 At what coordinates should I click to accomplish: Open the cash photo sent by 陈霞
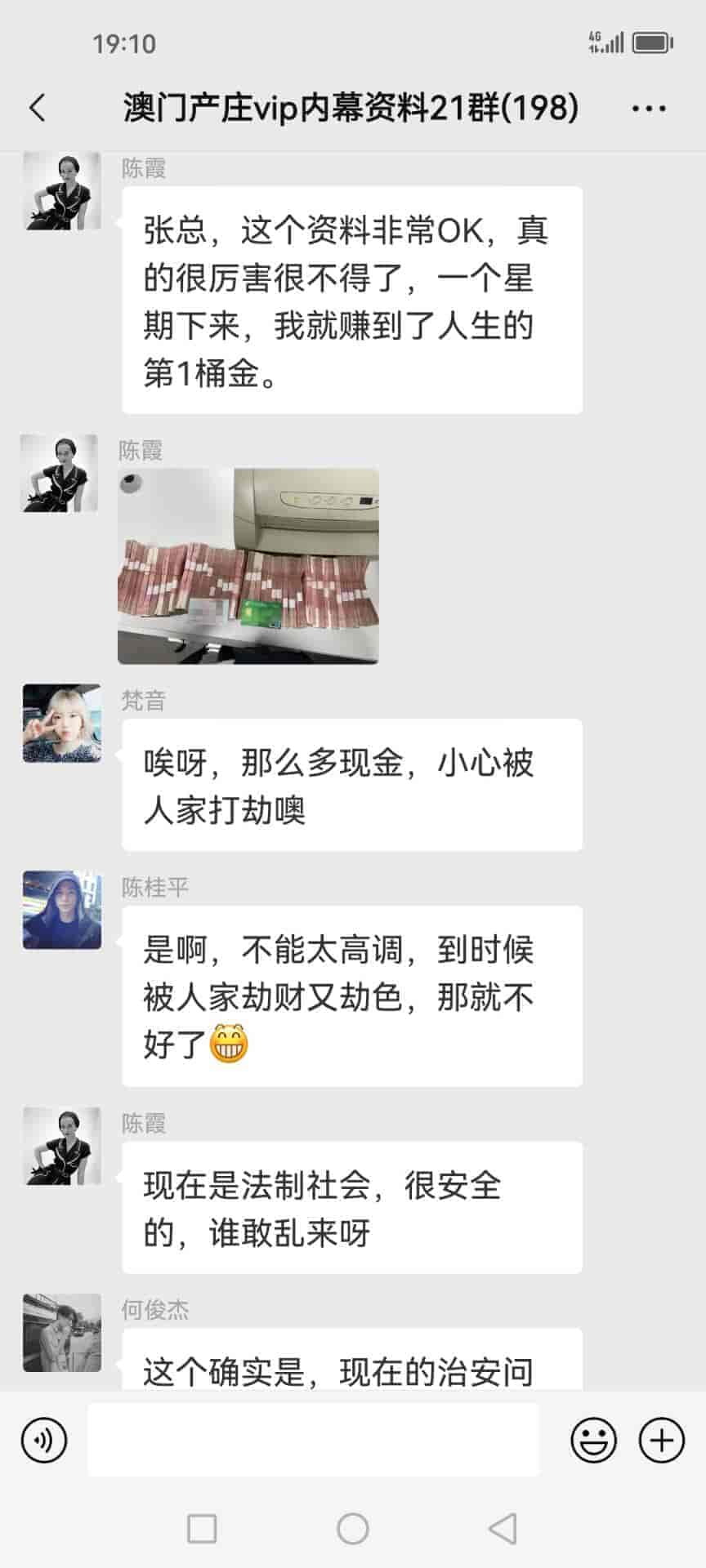coord(248,566)
